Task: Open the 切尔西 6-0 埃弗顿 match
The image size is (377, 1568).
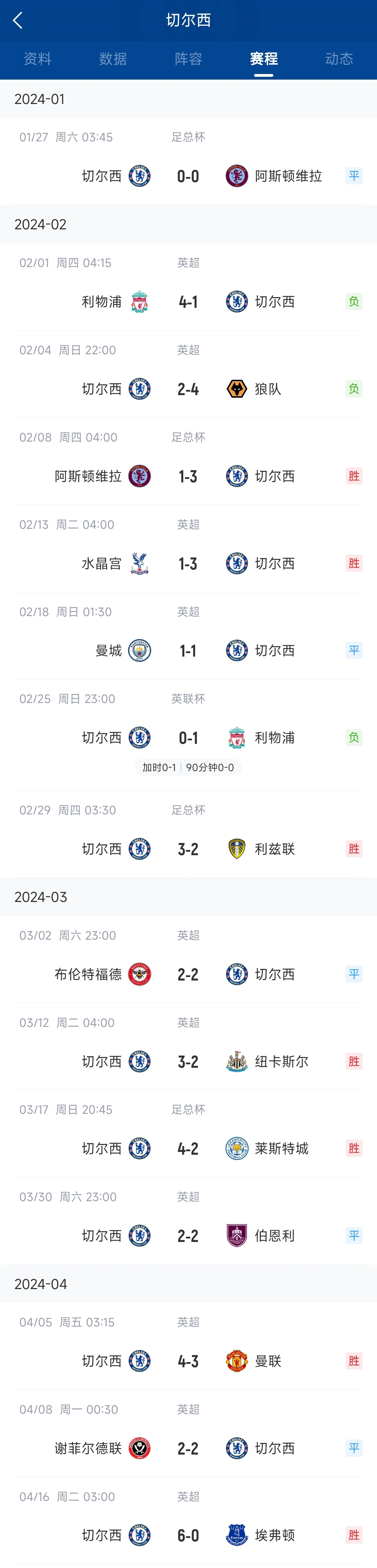Action: coord(188,1535)
